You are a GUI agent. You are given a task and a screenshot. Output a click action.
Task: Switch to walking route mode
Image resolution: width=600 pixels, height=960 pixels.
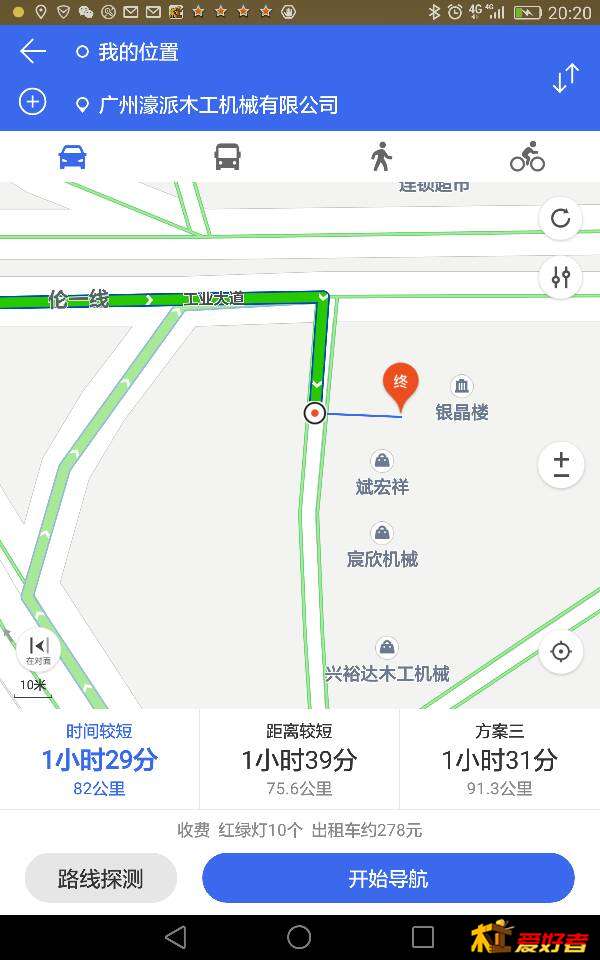click(381, 157)
